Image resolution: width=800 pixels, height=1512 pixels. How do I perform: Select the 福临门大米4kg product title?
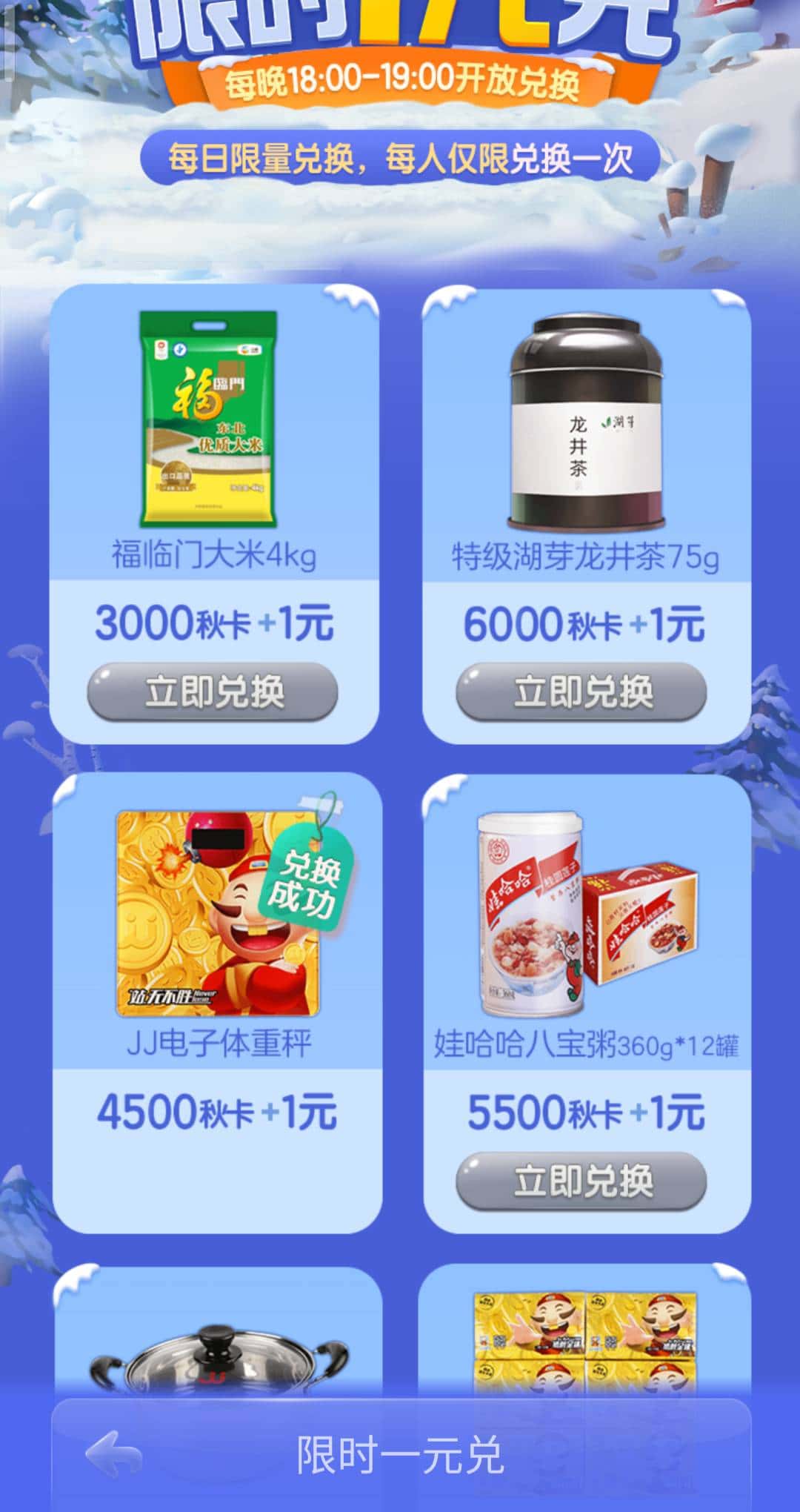pyautogui.click(x=210, y=560)
